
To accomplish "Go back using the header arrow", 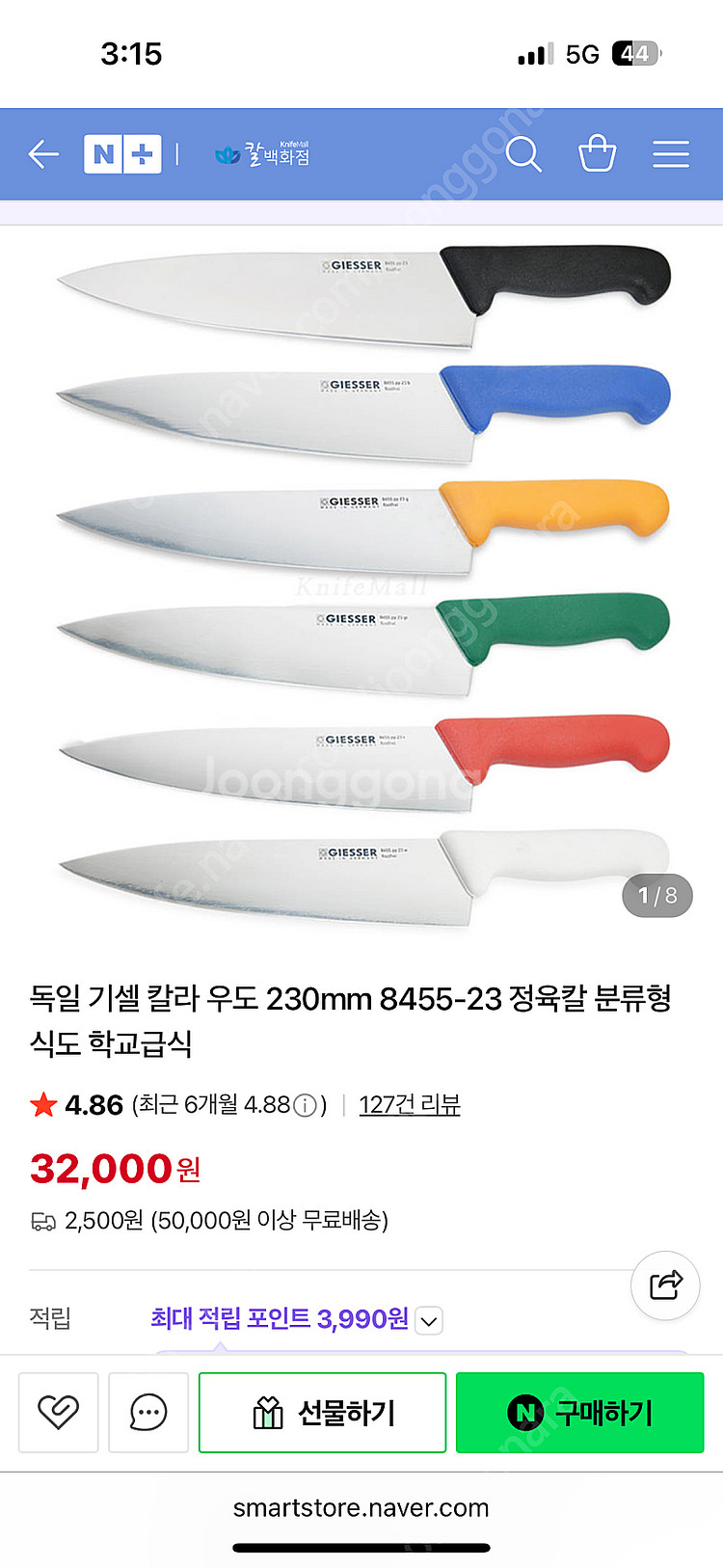I will [x=44, y=154].
